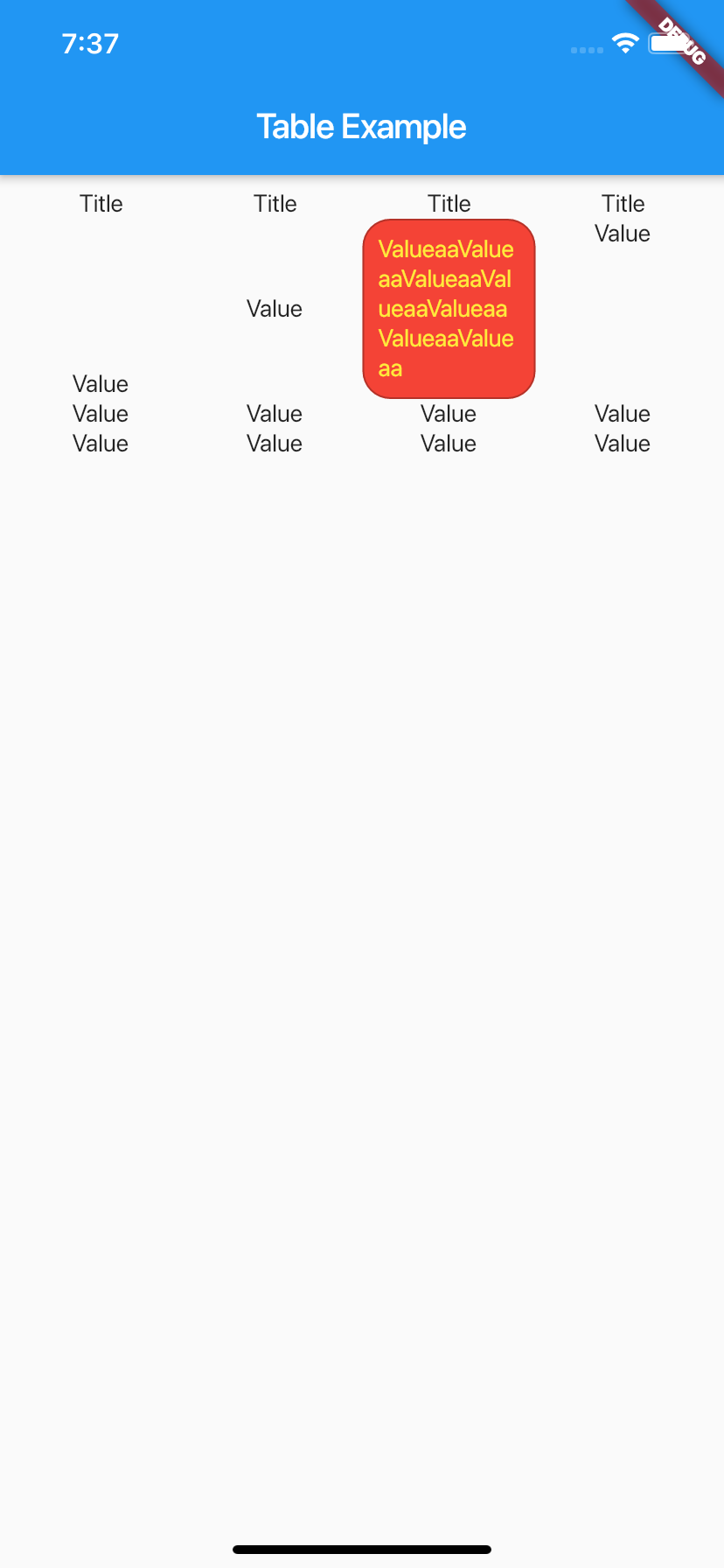Viewport: 724px width, 1568px height.
Task: Select the last Title column header
Action: pyautogui.click(x=622, y=203)
